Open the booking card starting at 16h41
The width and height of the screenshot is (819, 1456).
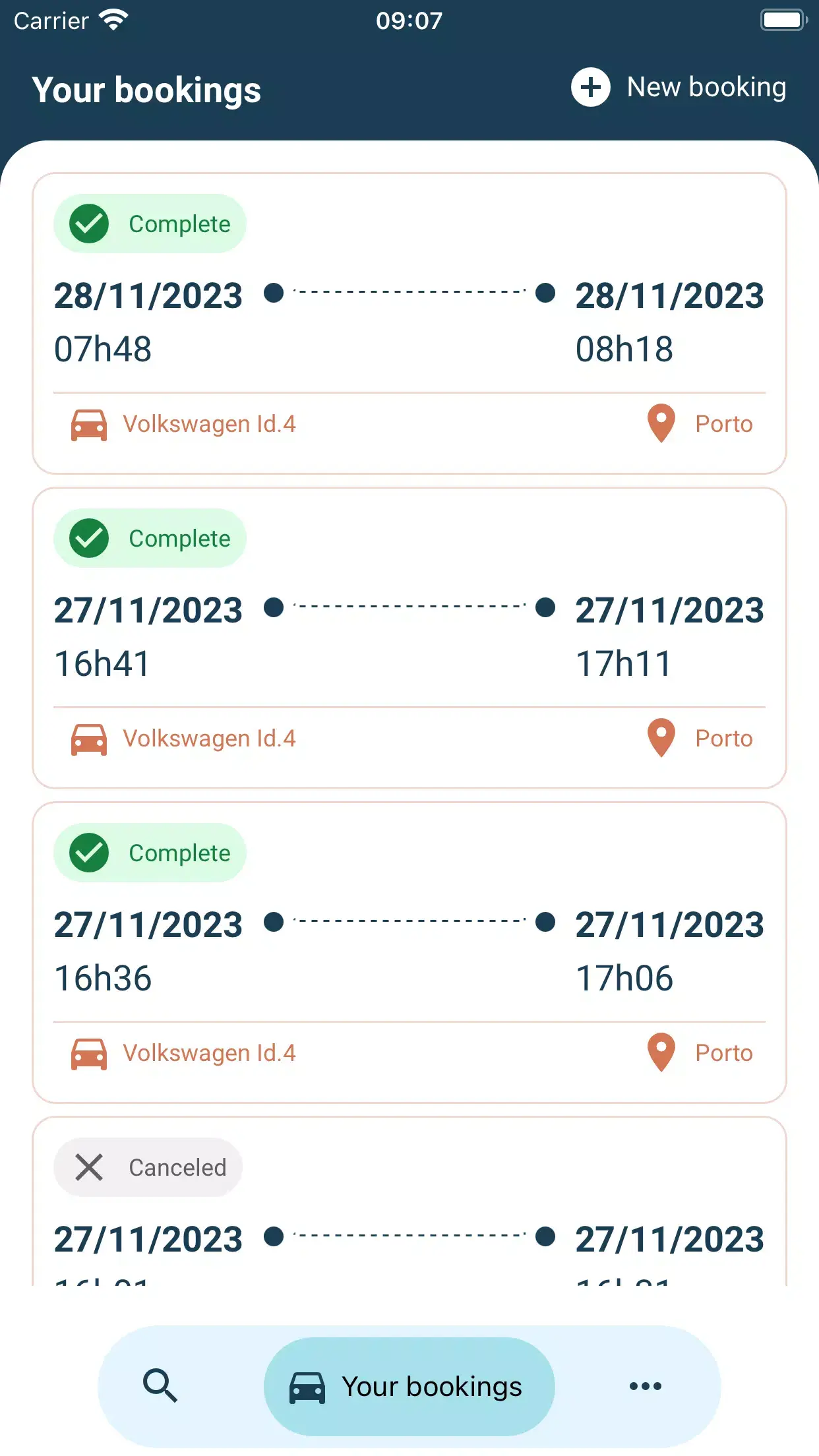[x=409, y=636]
